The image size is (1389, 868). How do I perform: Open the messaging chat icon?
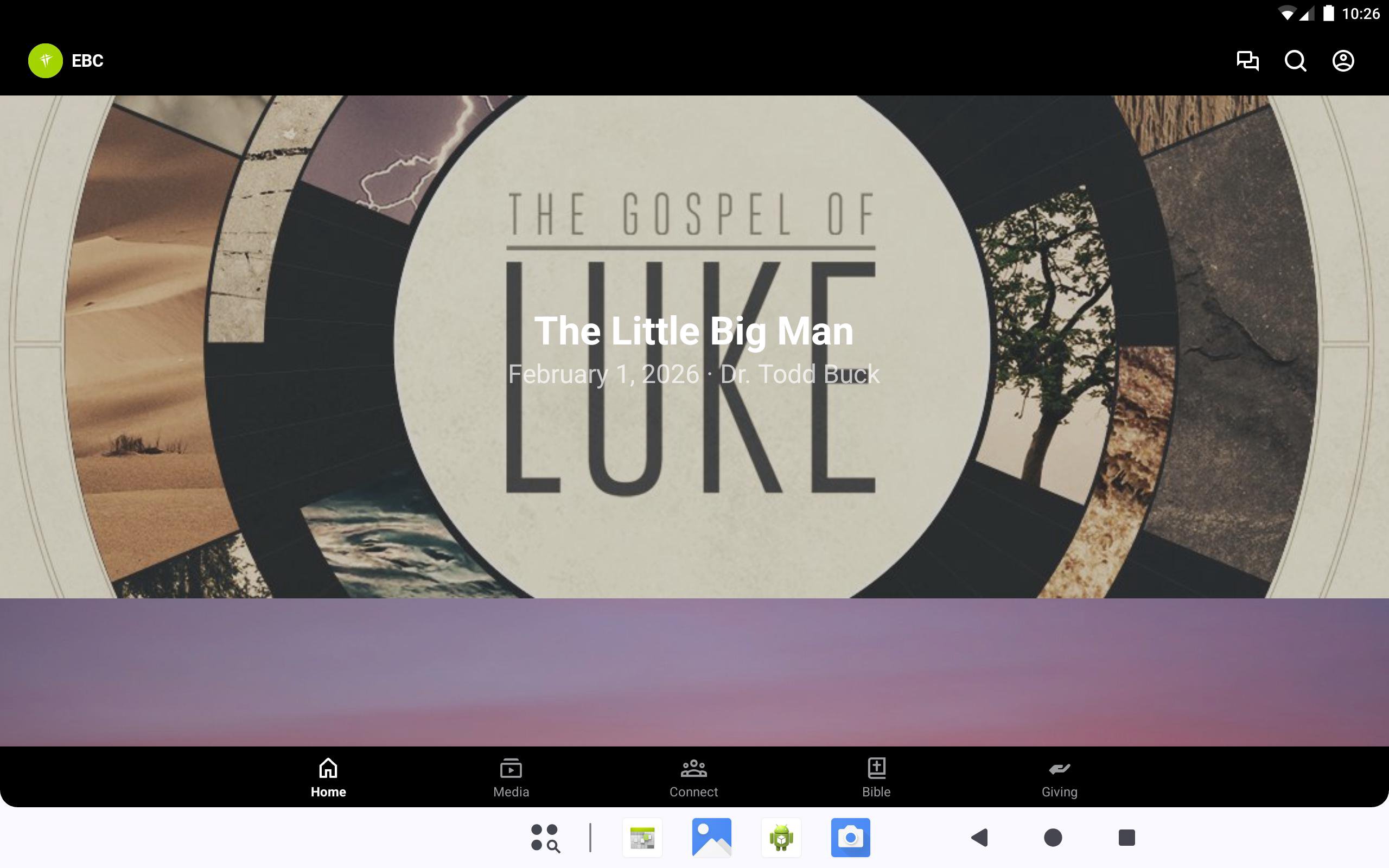pyautogui.click(x=1247, y=60)
